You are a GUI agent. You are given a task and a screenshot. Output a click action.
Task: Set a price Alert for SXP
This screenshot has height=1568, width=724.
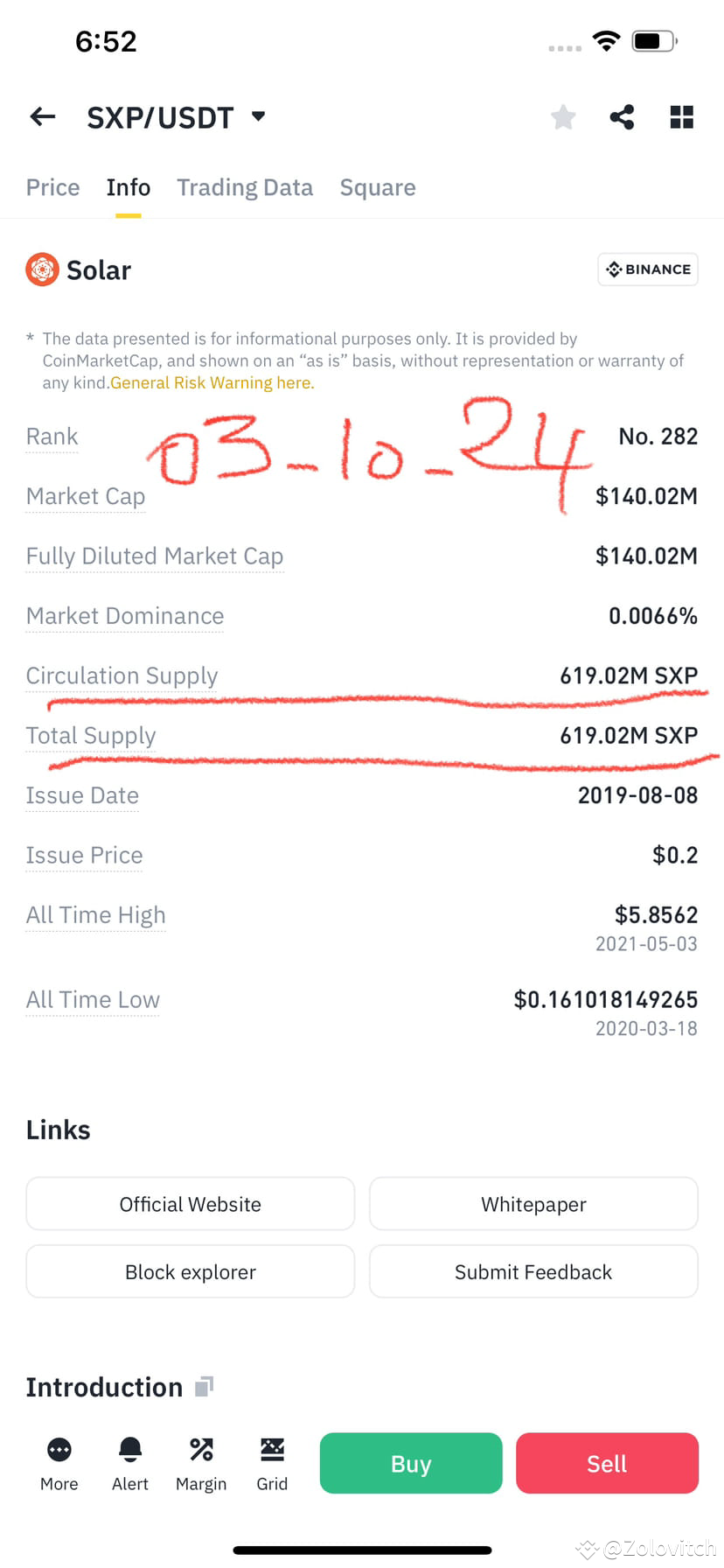click(129, 1463)
